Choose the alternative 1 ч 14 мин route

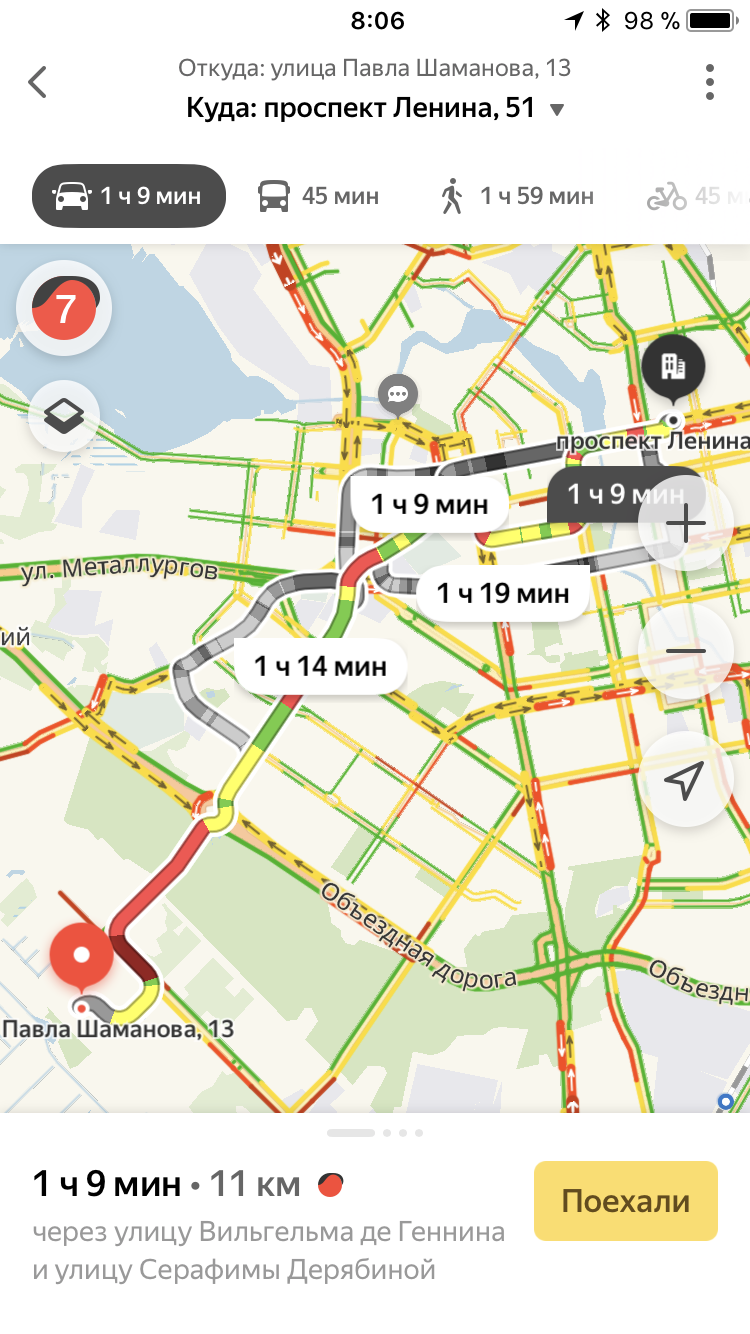click(320, 665)
